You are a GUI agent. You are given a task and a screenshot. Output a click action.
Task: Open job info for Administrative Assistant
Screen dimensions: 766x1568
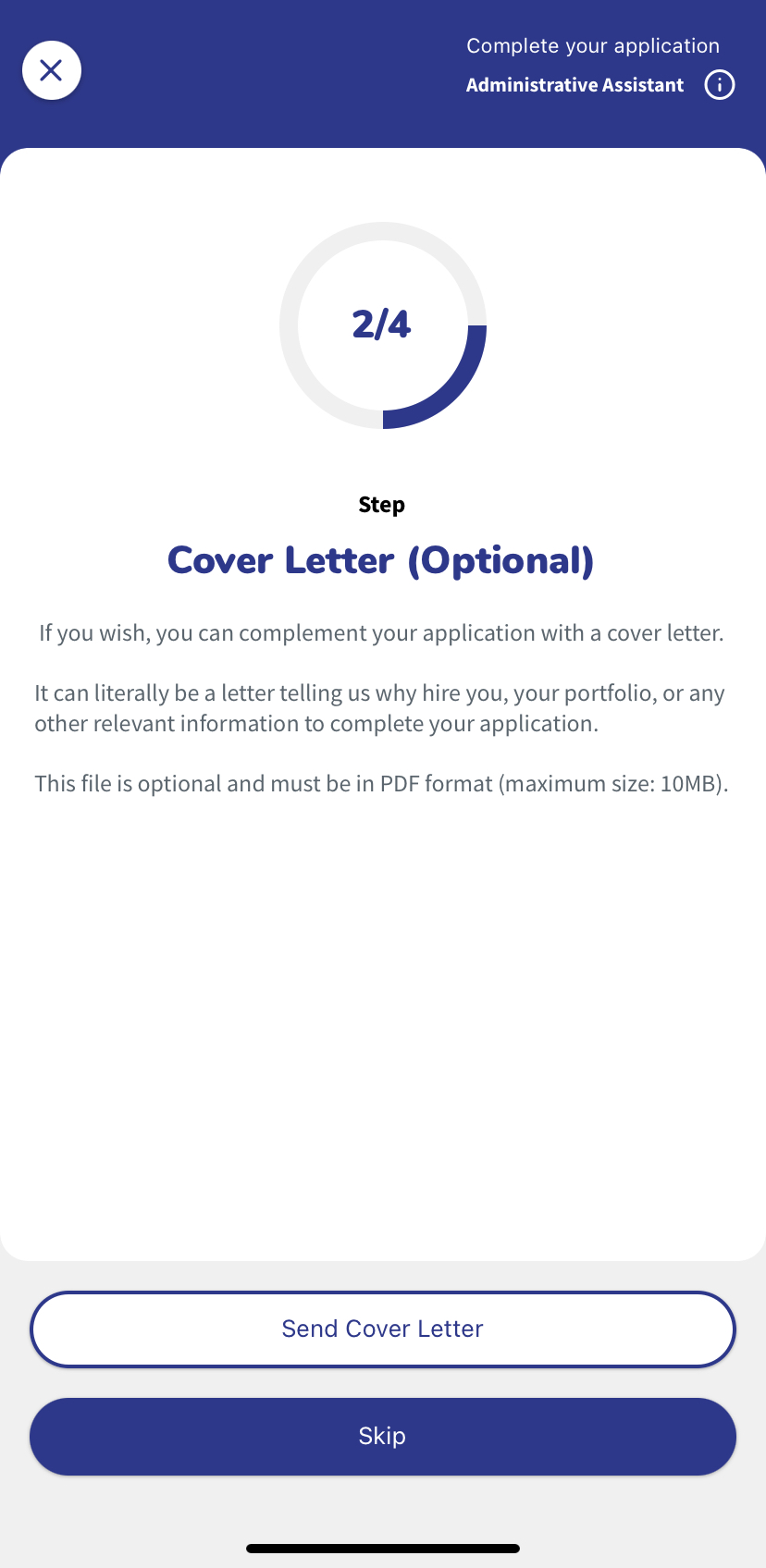720,85
